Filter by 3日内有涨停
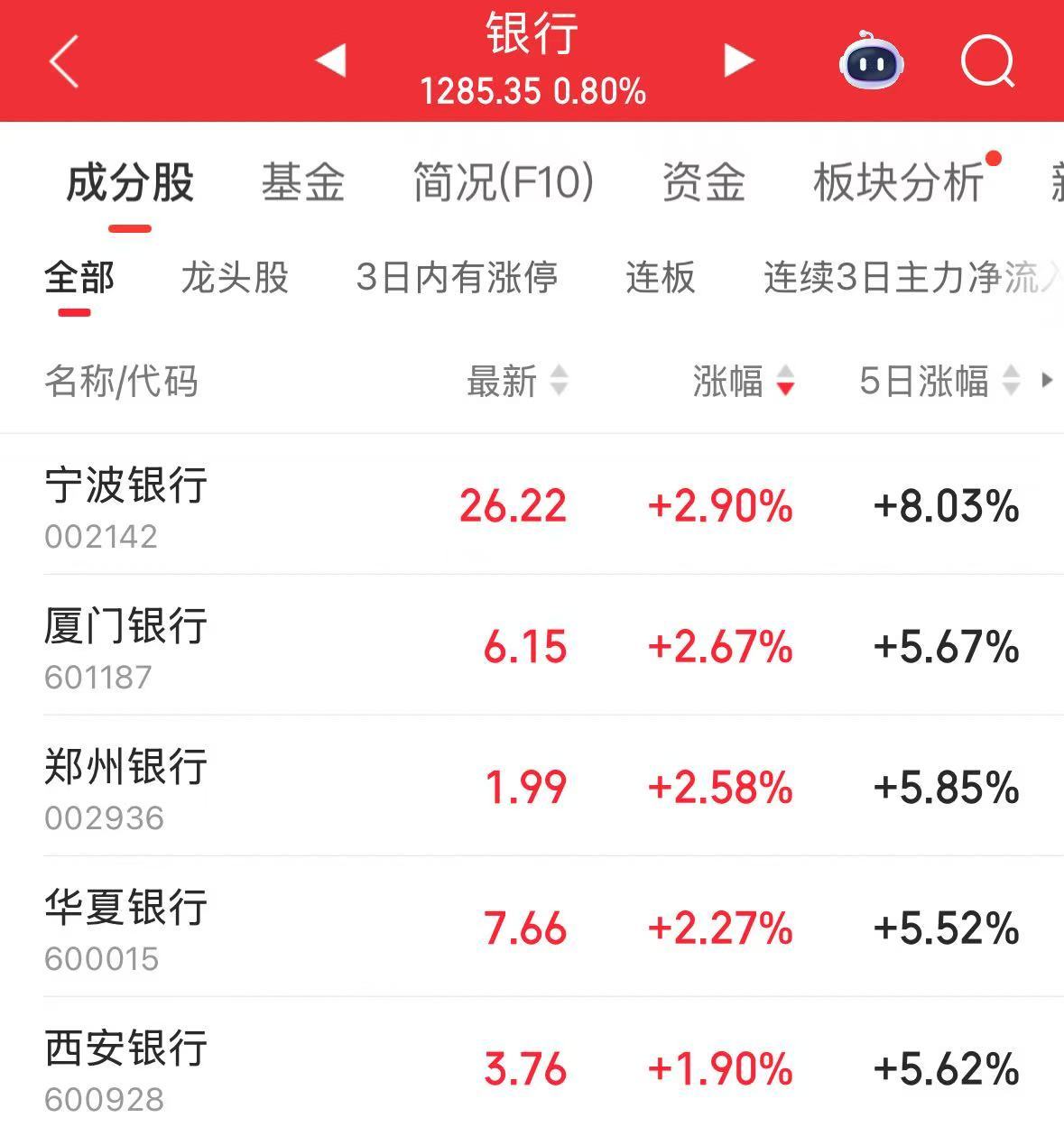The height and width of the screenshot is (1136, 1064). click(x=457, y=278)
